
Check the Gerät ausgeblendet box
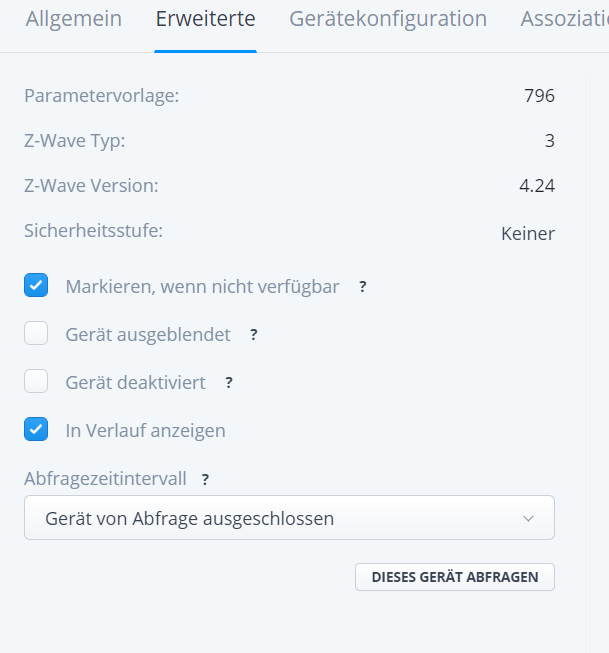point(36,334)
